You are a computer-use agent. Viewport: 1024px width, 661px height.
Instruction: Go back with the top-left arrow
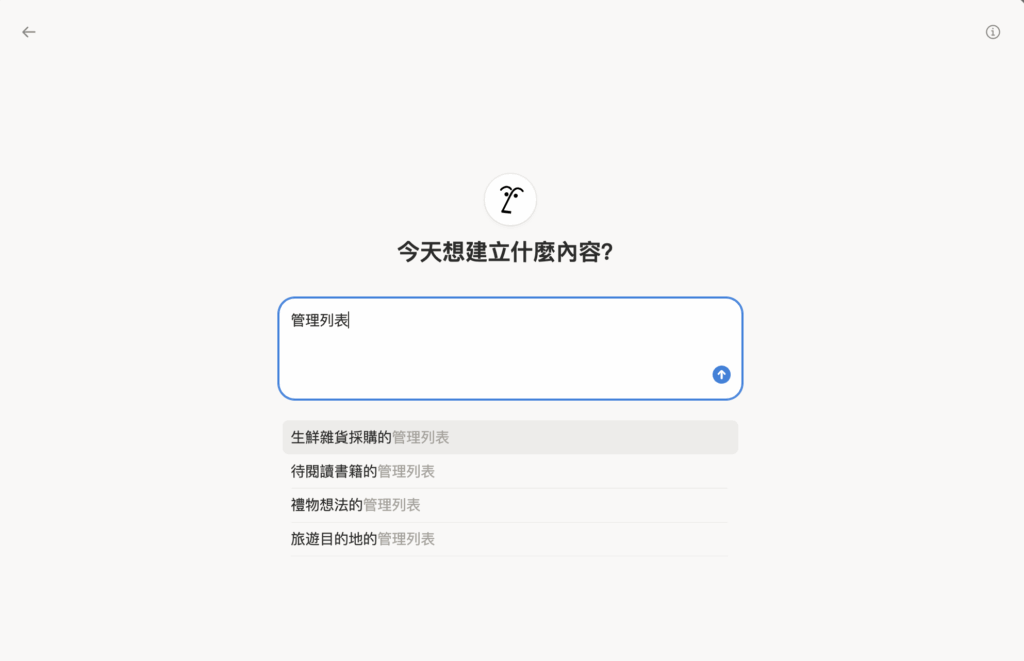pos(29,32)
